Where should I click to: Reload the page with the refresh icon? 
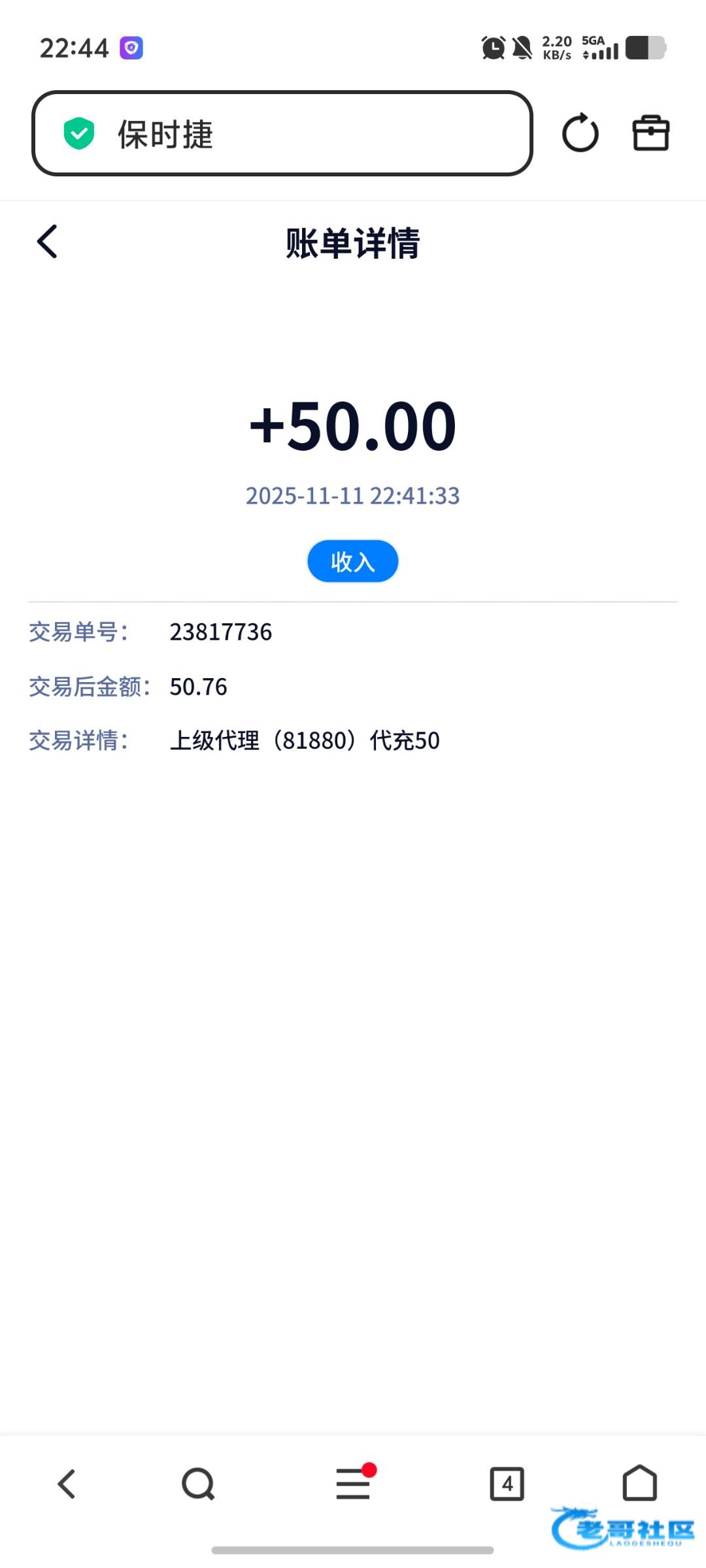click(x=580, y=133)
